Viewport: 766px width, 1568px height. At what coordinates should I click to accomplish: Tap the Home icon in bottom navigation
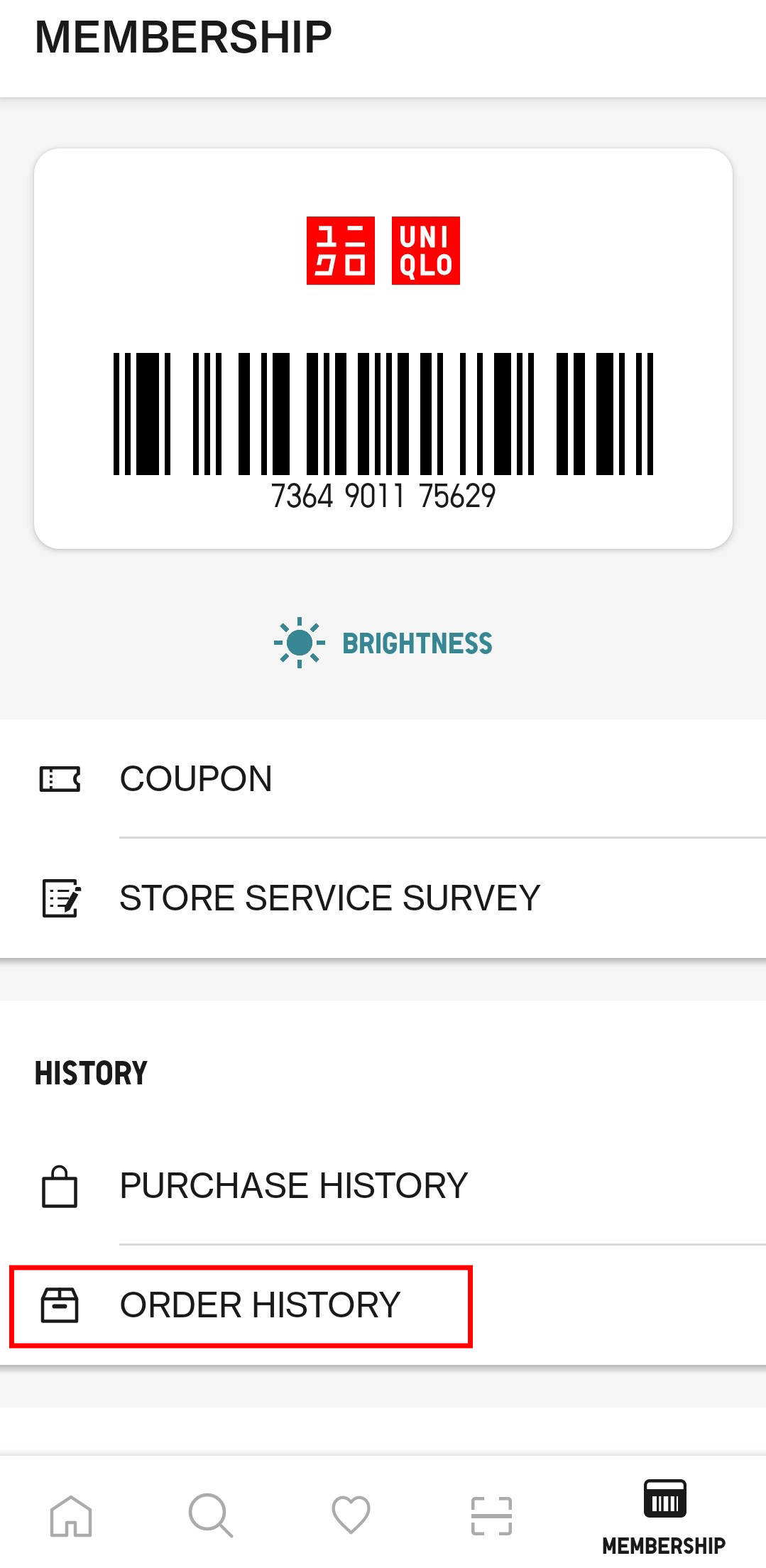70,1513
